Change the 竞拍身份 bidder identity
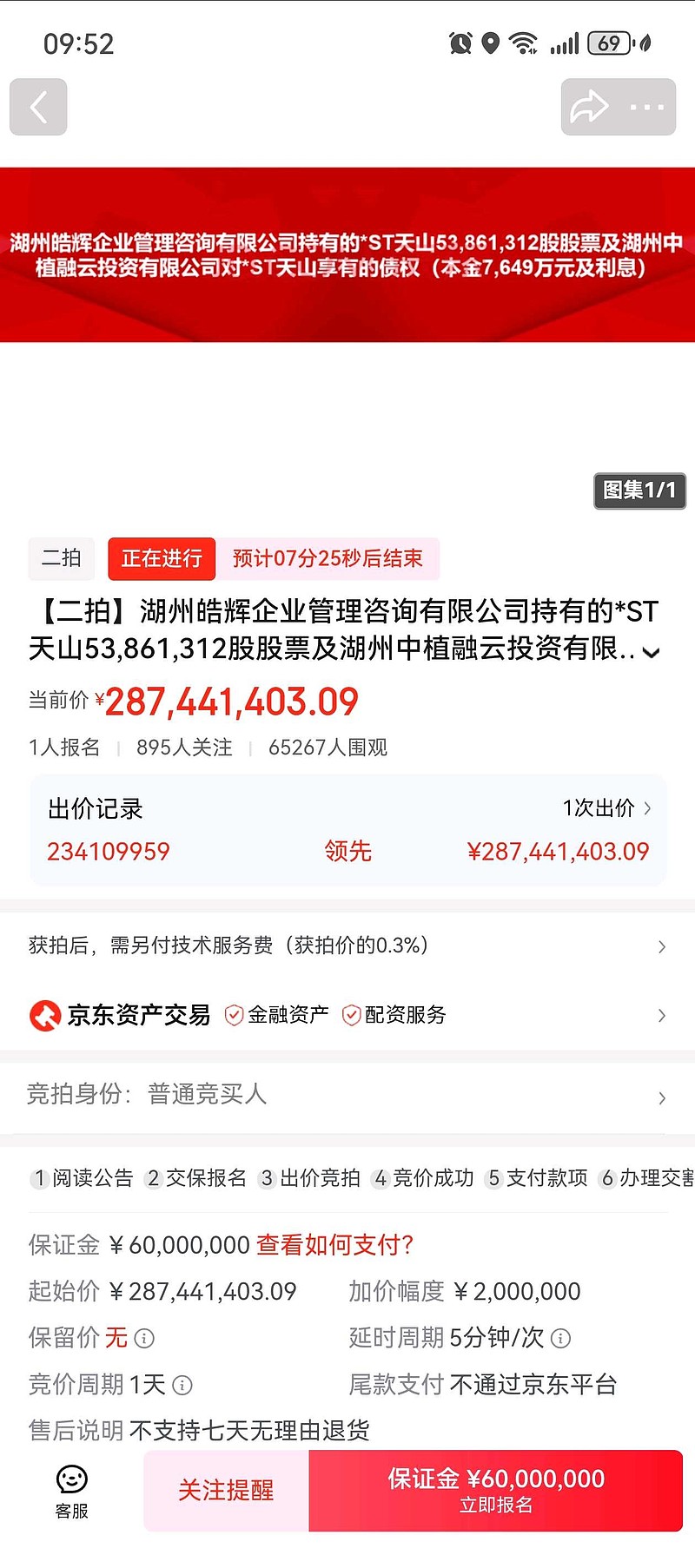 (347, 1097)
